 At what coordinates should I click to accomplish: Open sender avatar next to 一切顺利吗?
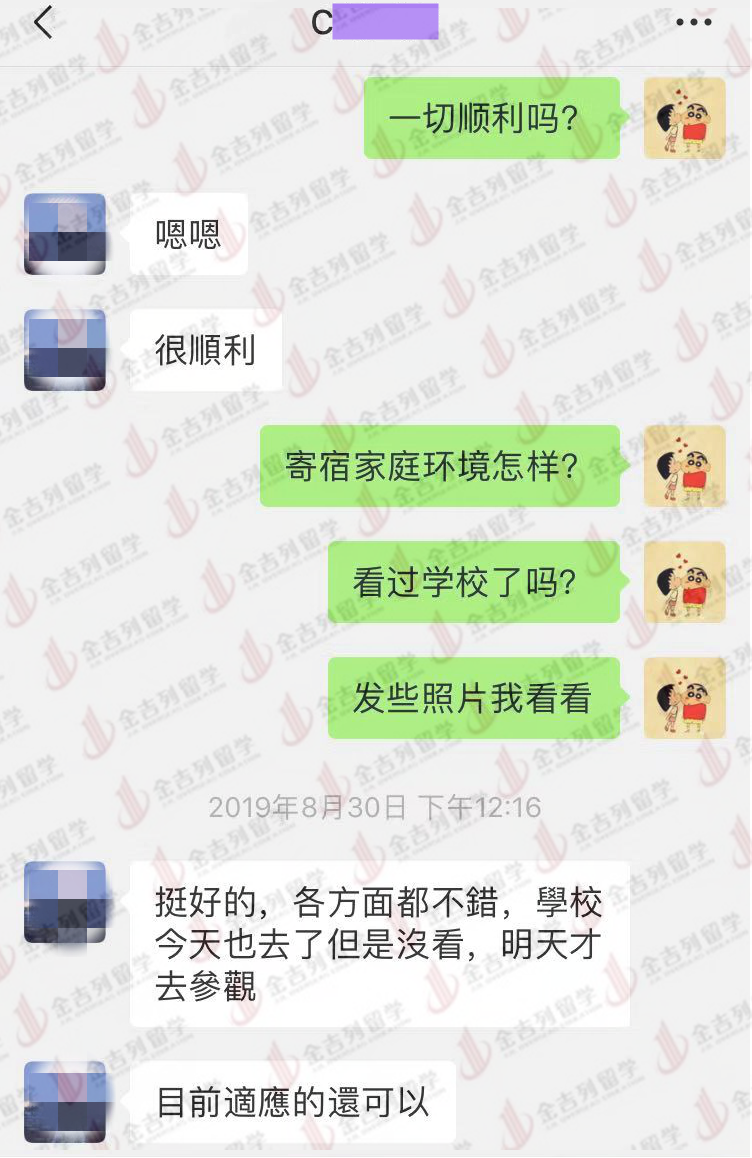[684, 118]
